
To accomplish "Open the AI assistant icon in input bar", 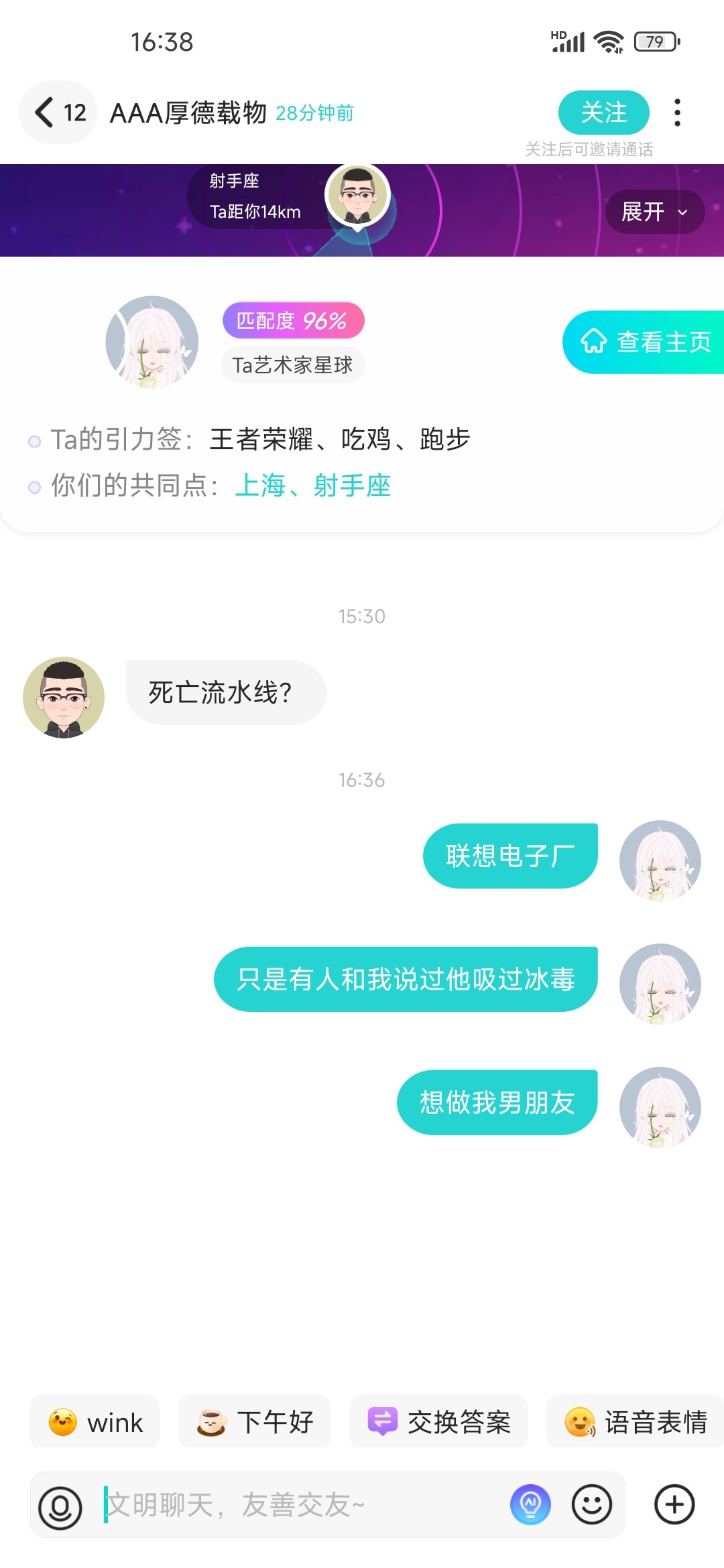I will (530, 1504).
